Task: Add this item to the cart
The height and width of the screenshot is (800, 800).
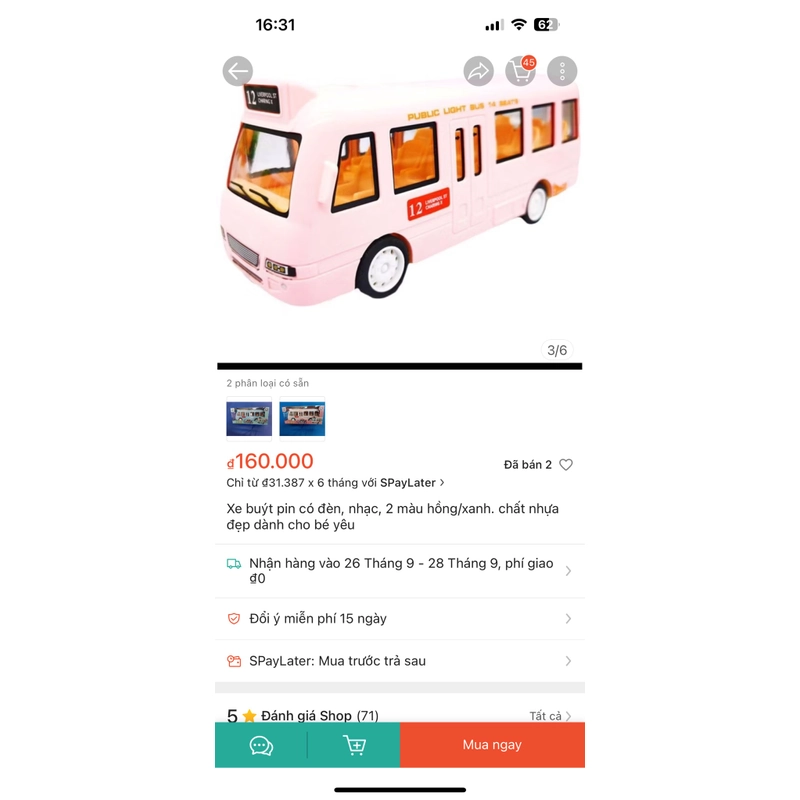Action: point(354,745)
